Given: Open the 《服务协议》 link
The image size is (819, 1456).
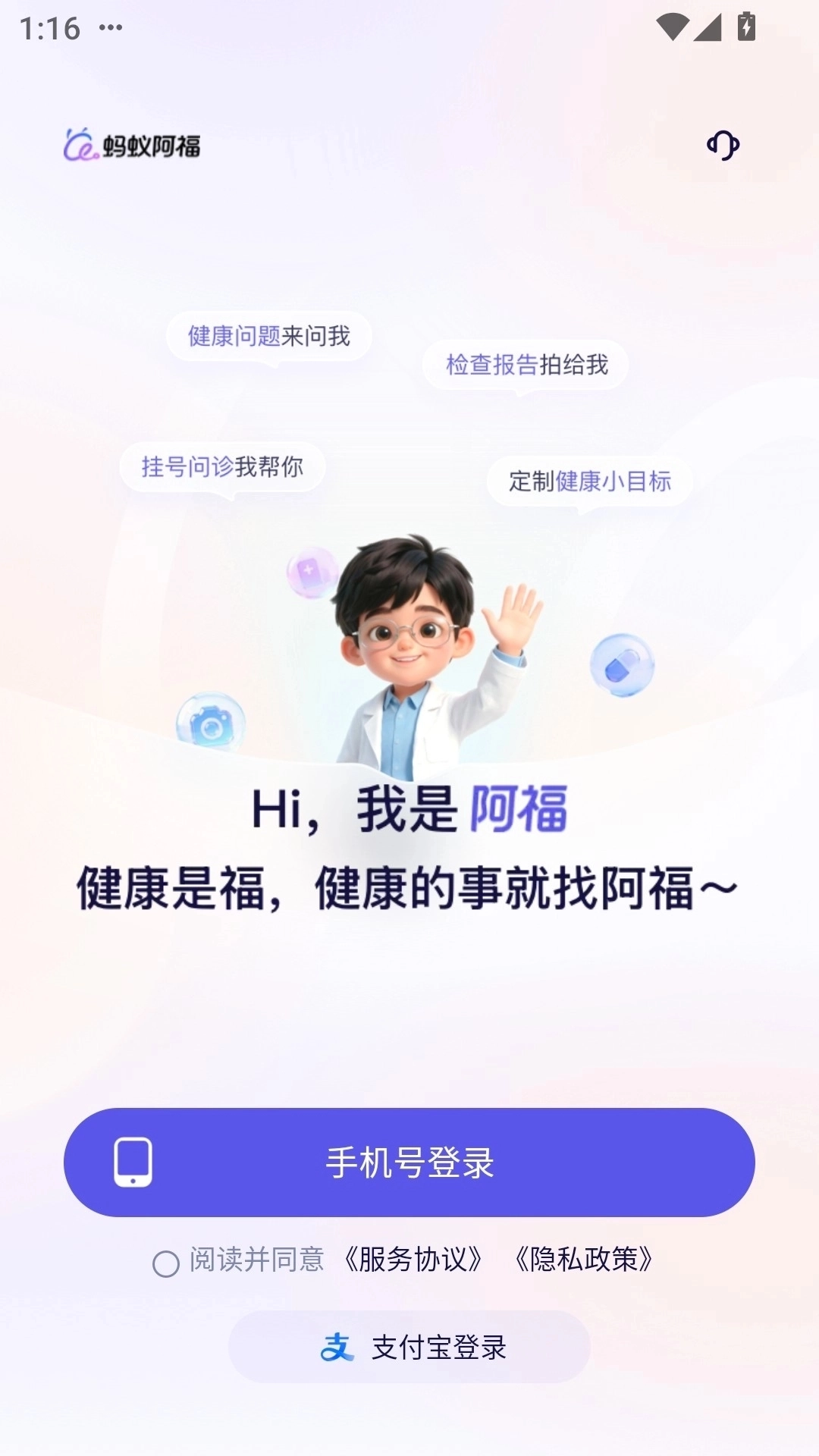Looking at the screenshot, I should coord(413,1260).
